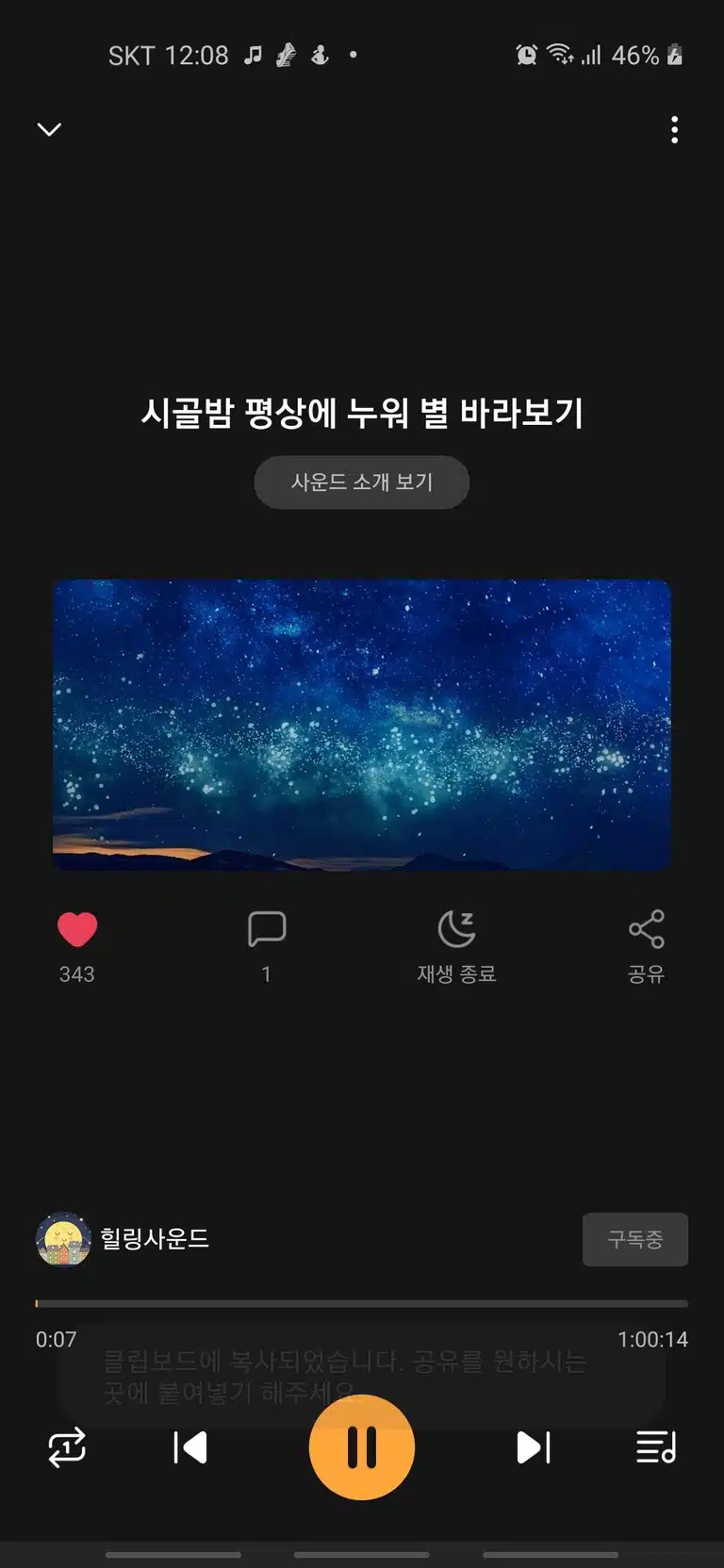Share this sound via 공유
Viewport: 724px width, 1568px height.
(647, 947)
